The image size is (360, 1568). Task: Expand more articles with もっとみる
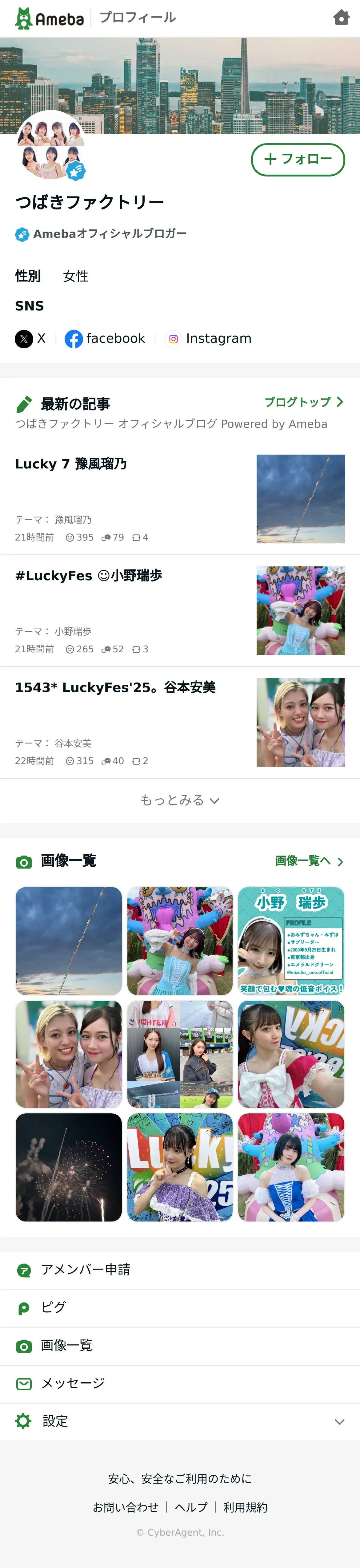tap(180, 800)
